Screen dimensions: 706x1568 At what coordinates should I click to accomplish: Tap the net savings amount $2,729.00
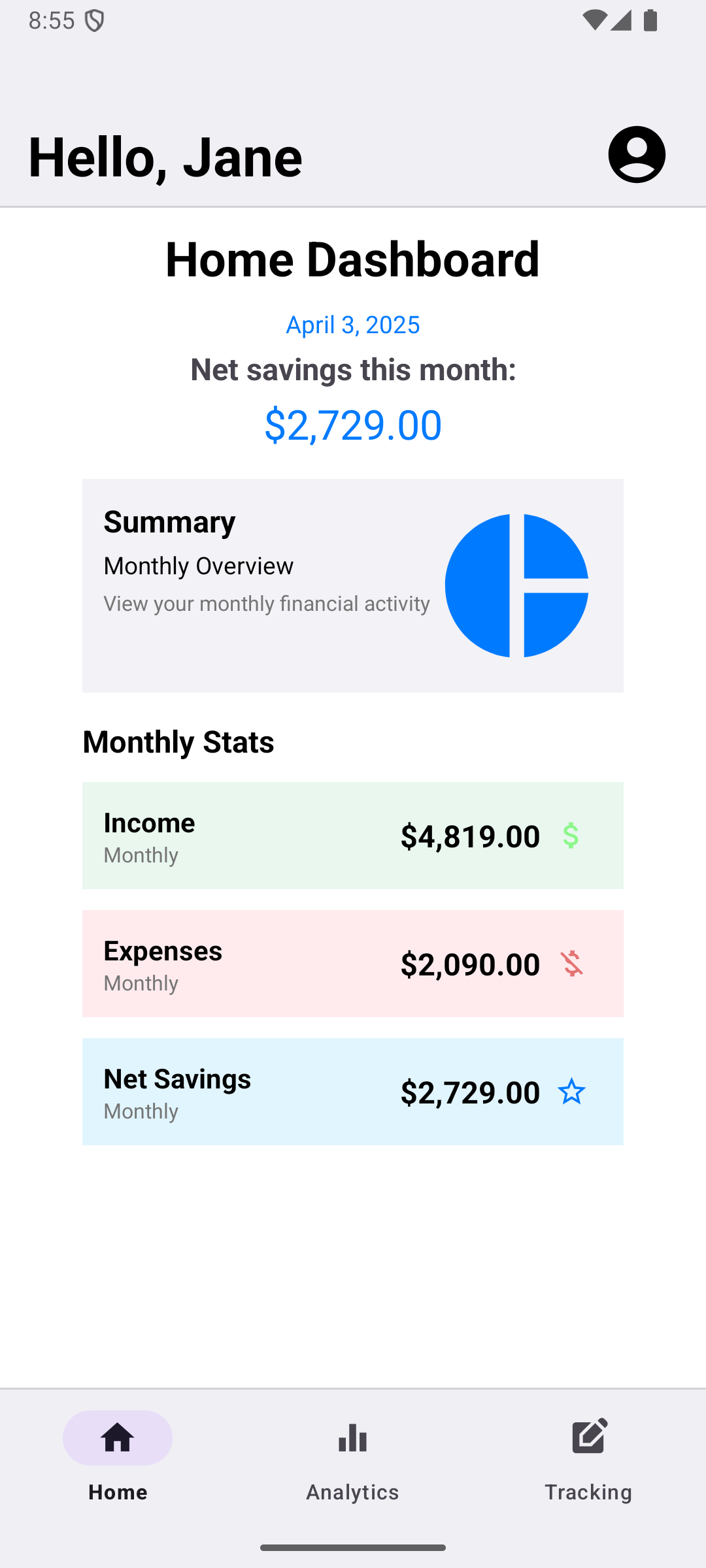[x=353, y=425]
